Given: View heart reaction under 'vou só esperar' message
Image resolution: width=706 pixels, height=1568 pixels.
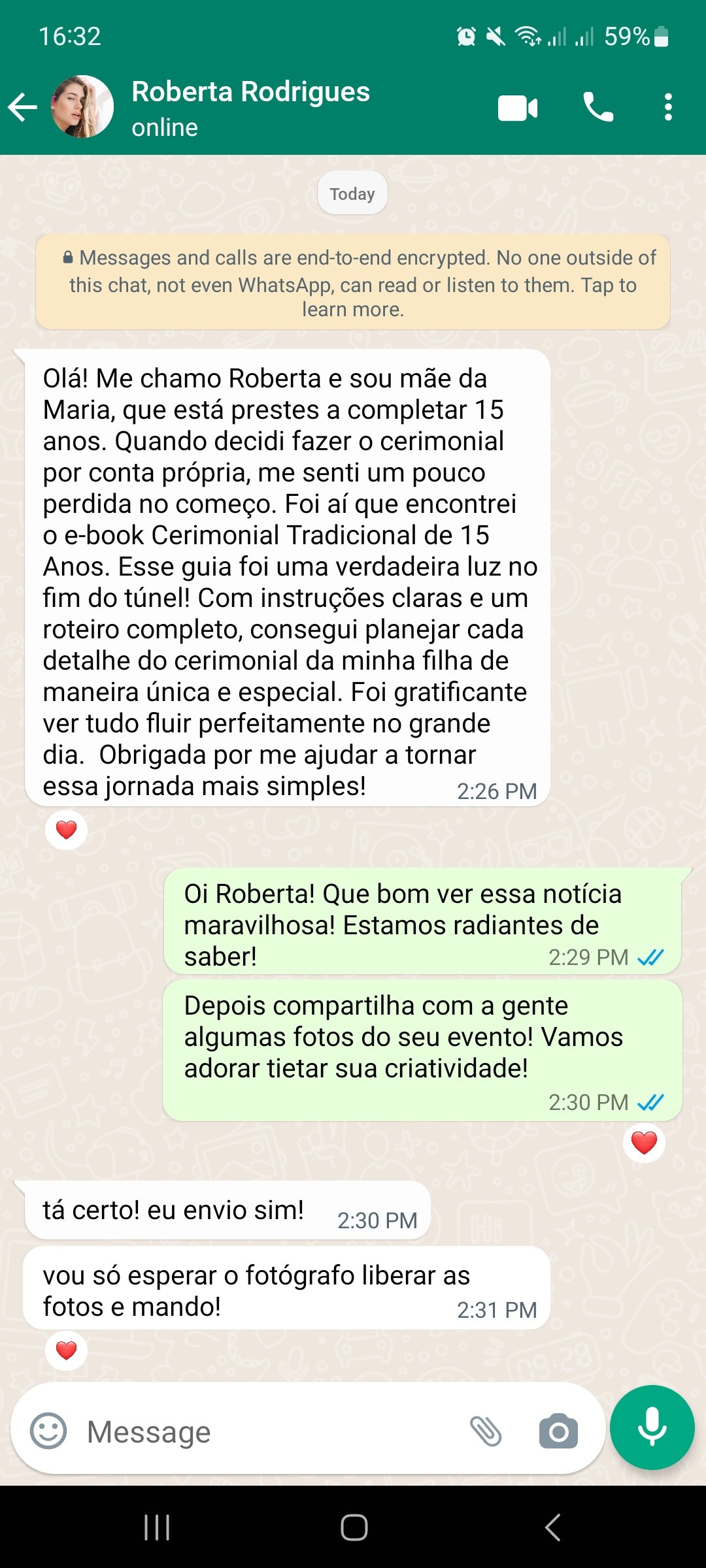Looking at the screenshot, I should point(66,1350).
